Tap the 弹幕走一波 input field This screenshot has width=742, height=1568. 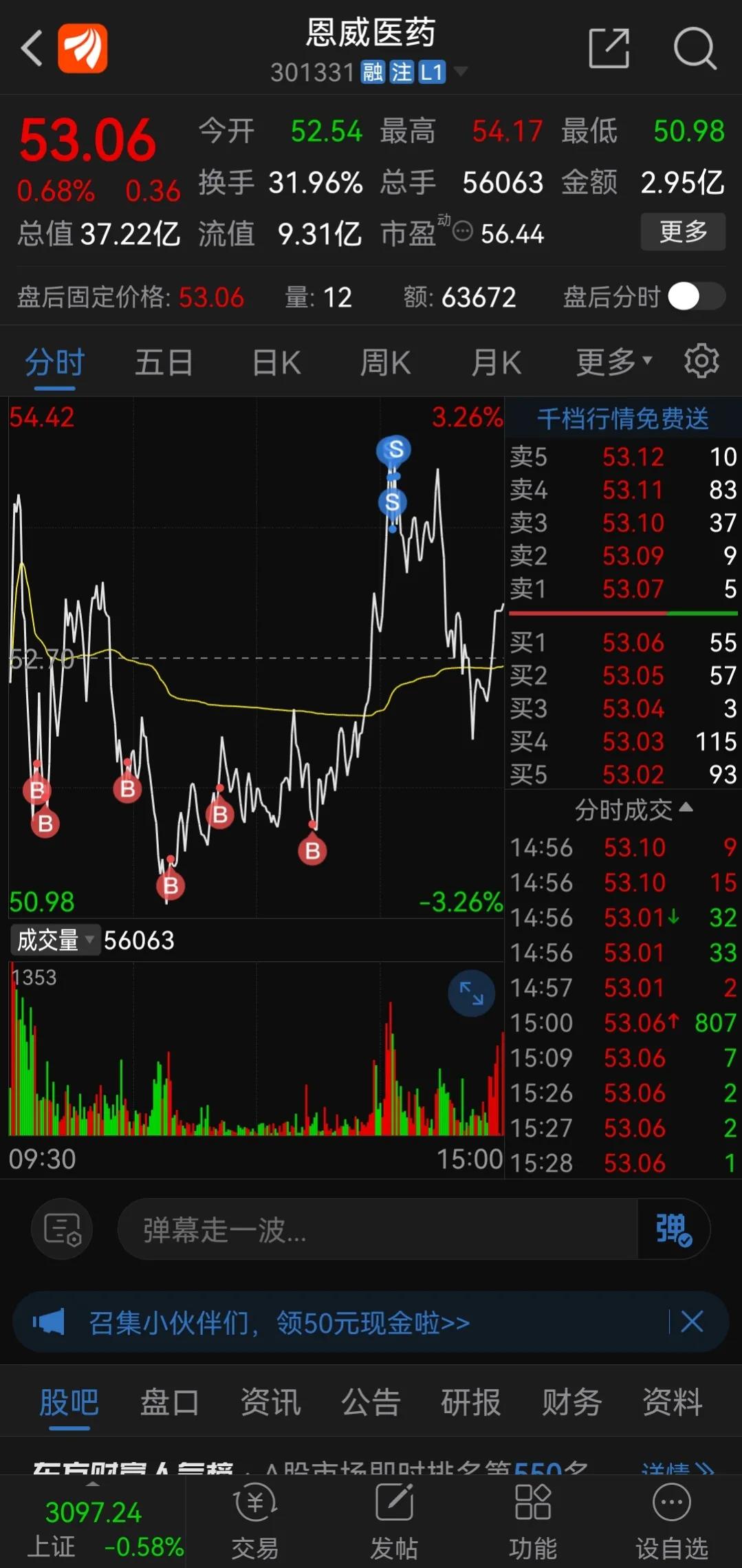click(377, 1229)
